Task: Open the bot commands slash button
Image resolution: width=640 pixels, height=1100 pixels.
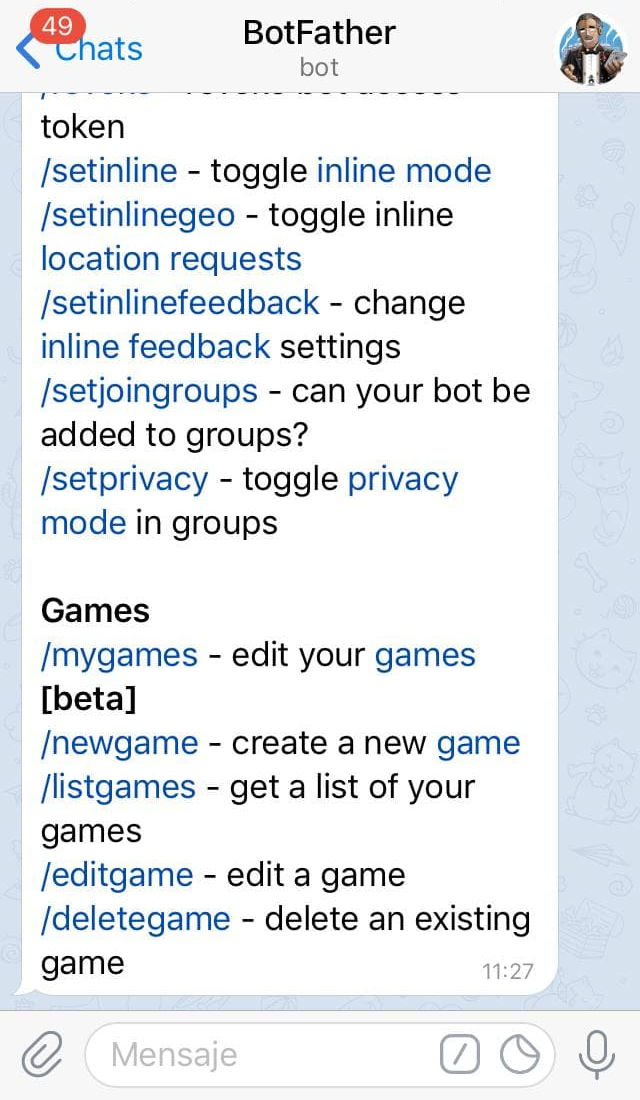Action: (x=460, y=1054)
